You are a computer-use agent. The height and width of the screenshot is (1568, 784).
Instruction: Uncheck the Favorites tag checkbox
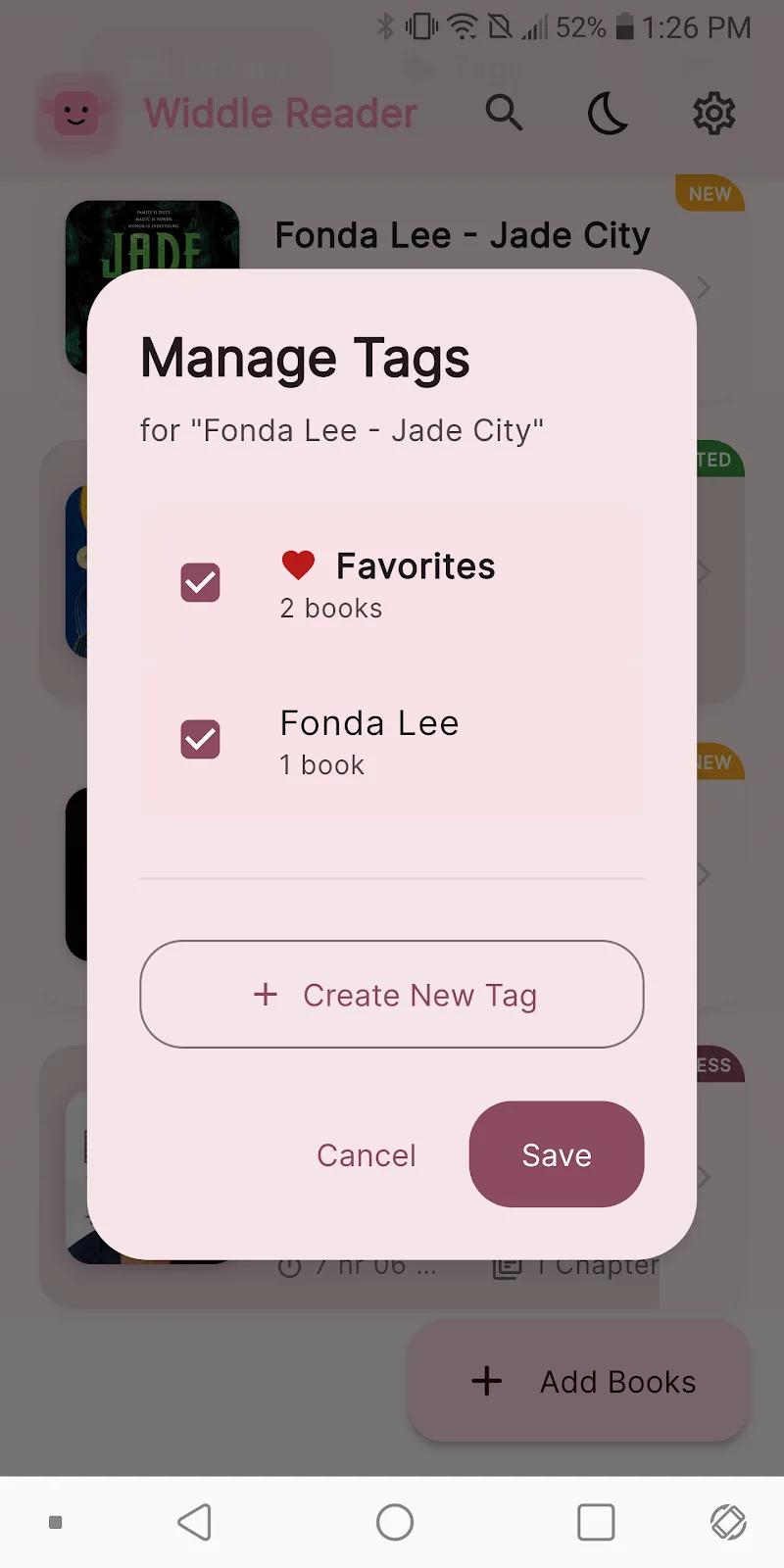coord(200,582)
